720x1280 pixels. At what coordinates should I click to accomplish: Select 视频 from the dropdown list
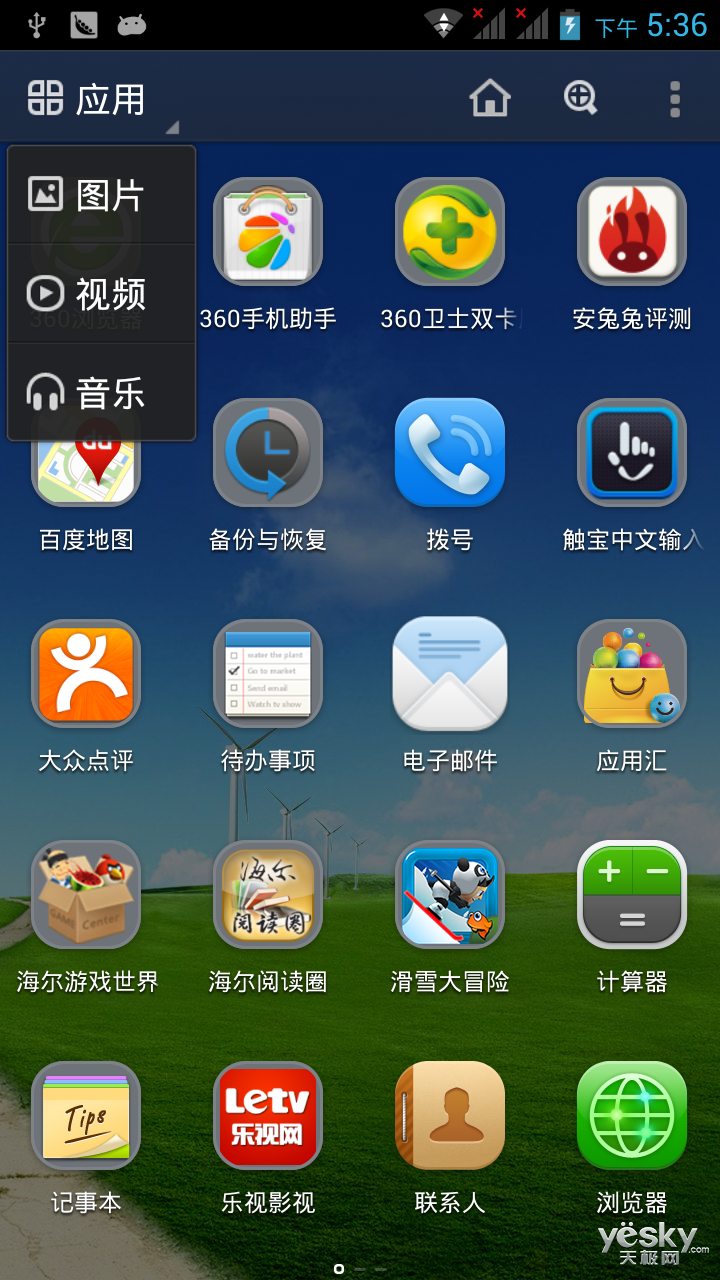click(x=101, y=293)
